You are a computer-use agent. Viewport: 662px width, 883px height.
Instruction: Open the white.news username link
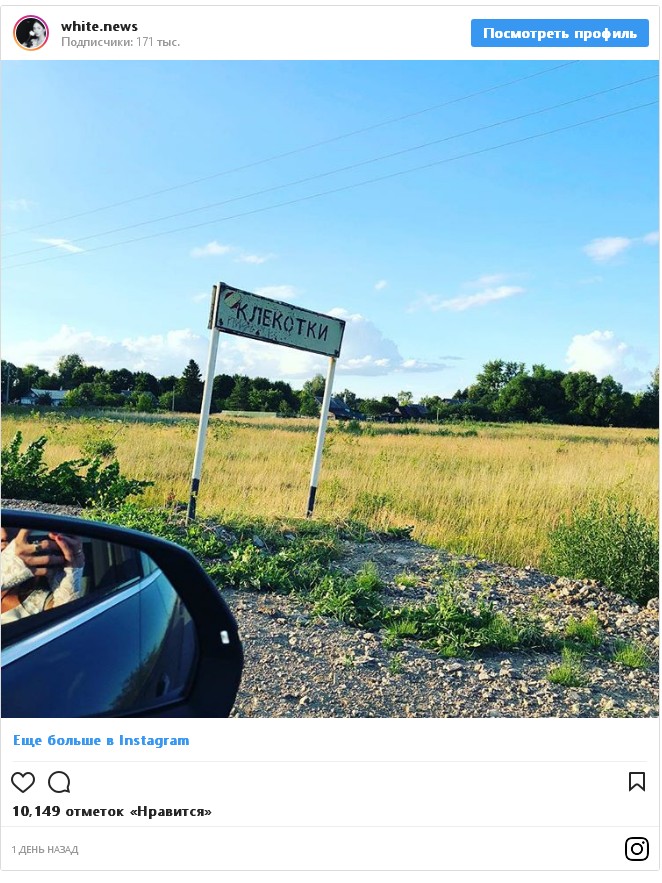click(99, 26)
